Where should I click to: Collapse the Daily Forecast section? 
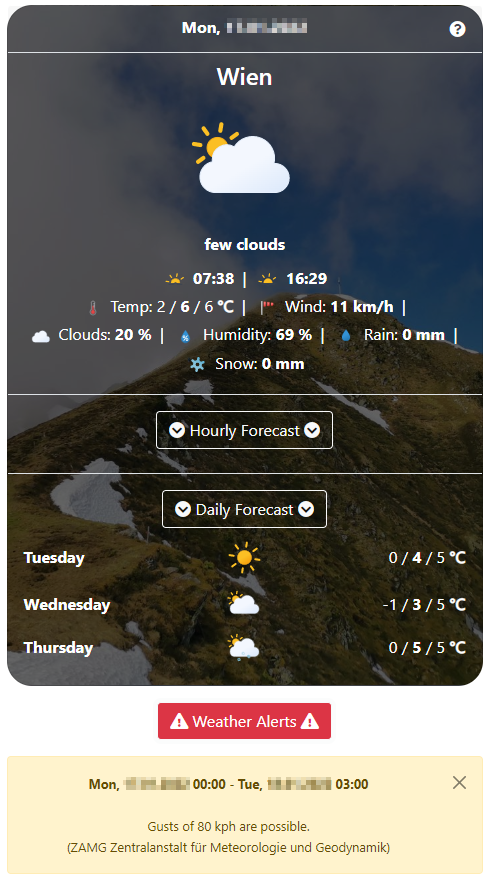(x=244, y=509)
